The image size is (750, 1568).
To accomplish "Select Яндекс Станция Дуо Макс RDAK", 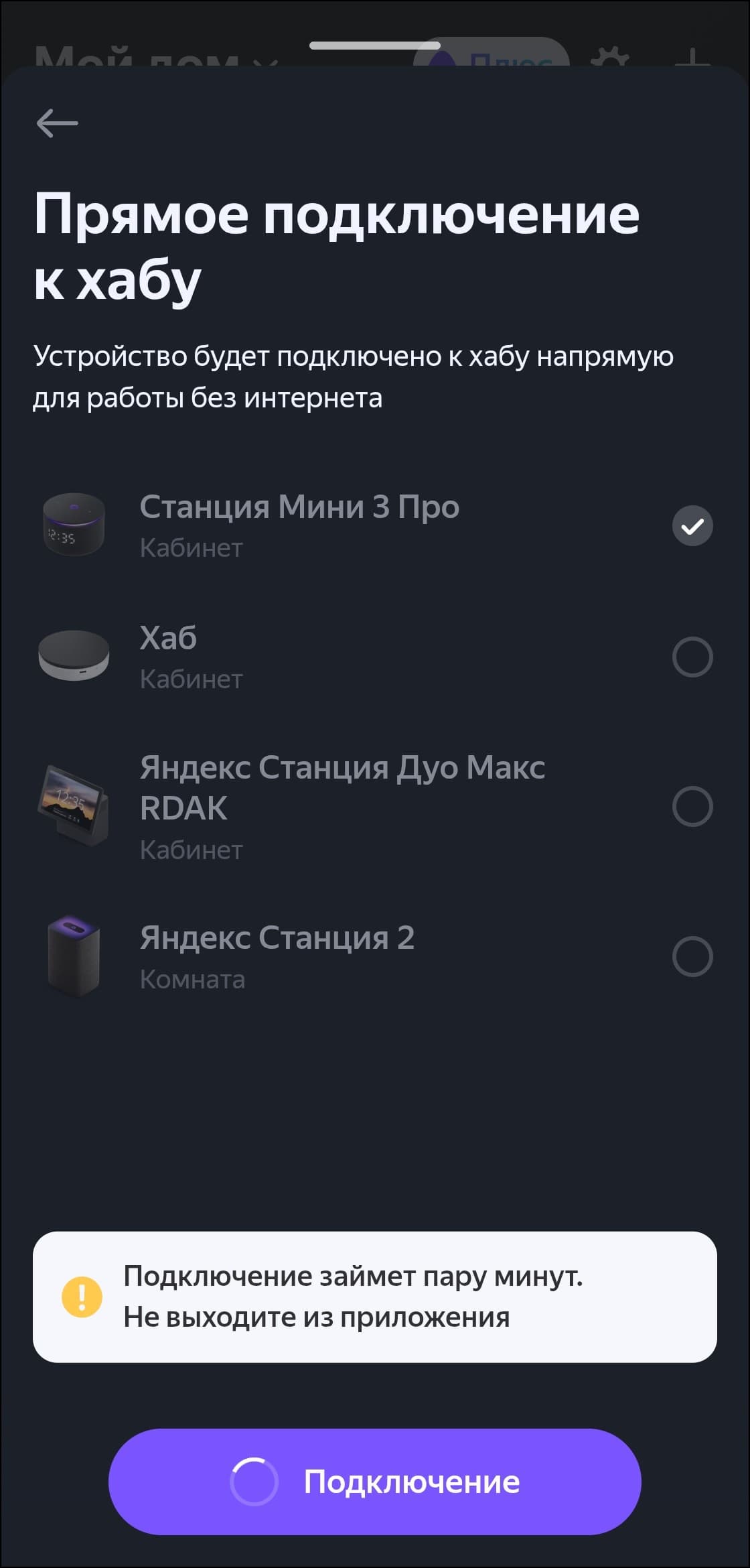I will (692, 806).
